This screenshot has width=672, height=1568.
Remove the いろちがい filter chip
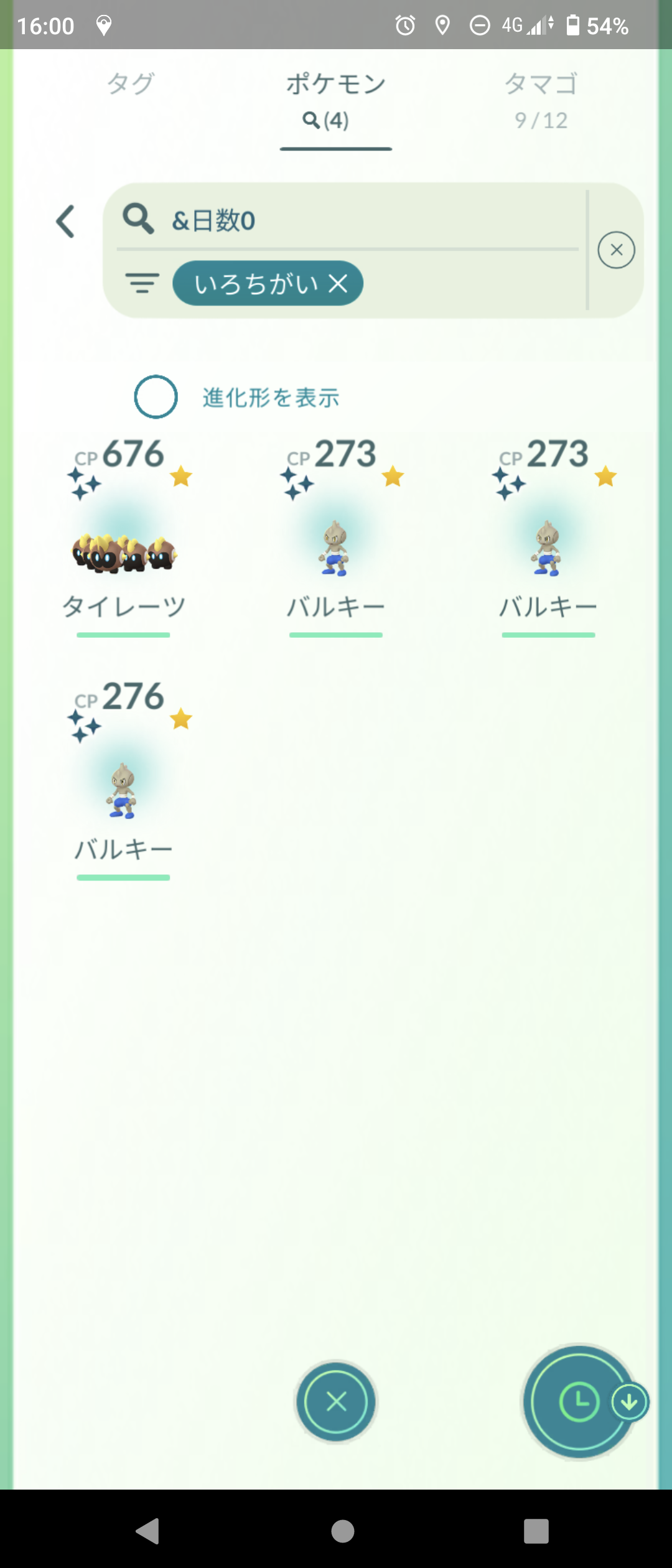click(338, 284)
